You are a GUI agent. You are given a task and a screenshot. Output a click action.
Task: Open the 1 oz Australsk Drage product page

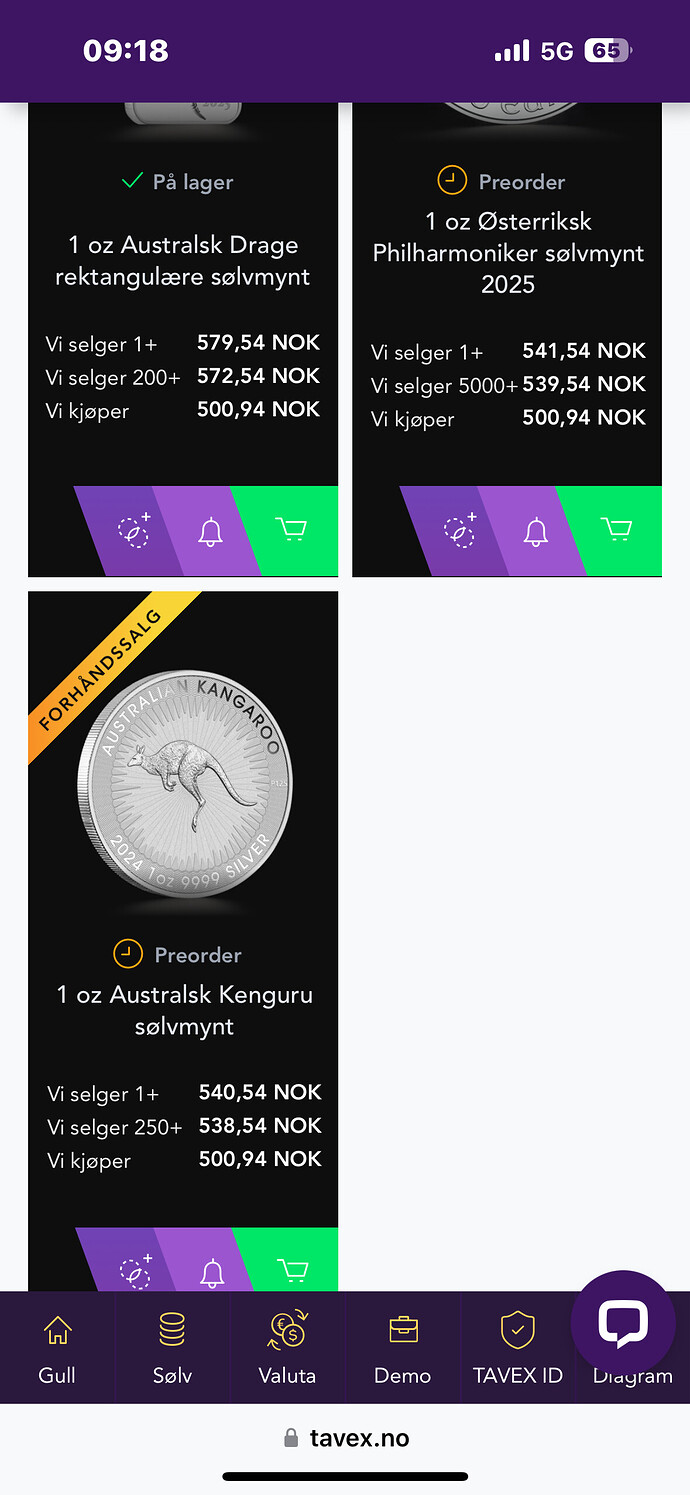click(183, 260)
